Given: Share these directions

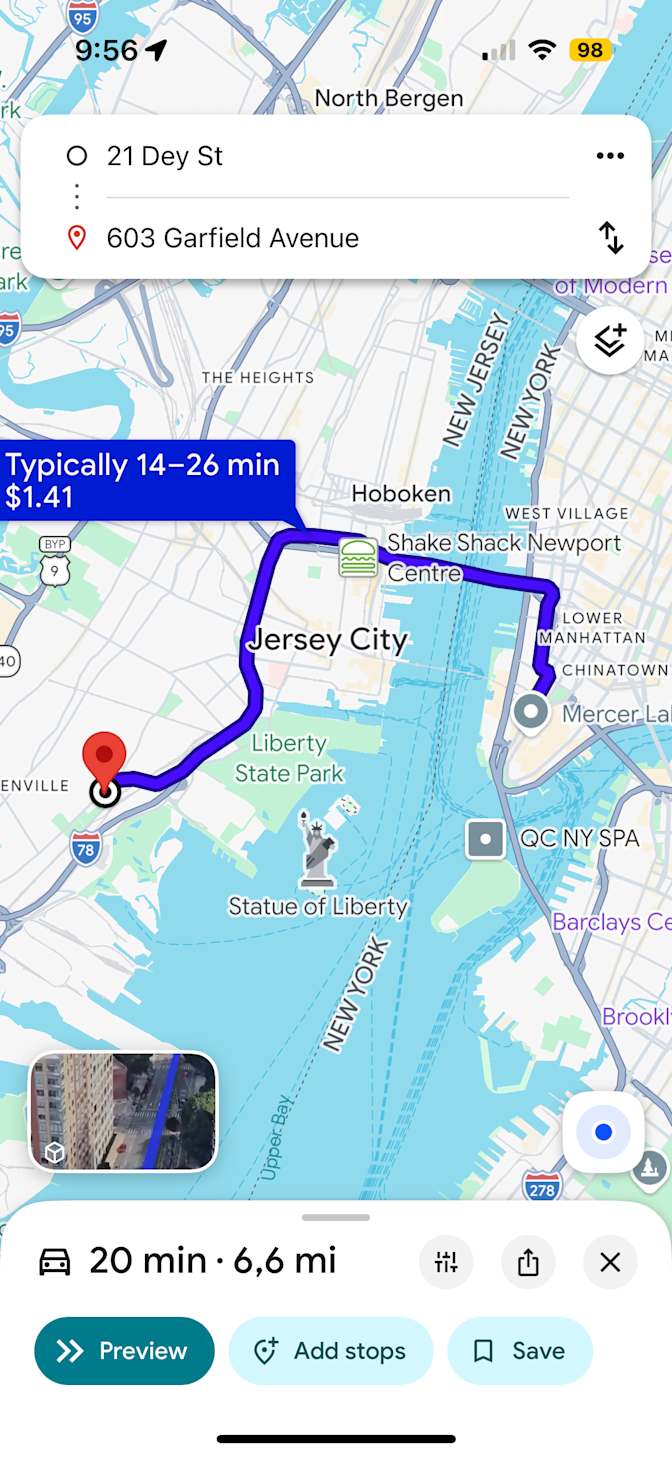Looking at the screenshot, I should 528,1262.
